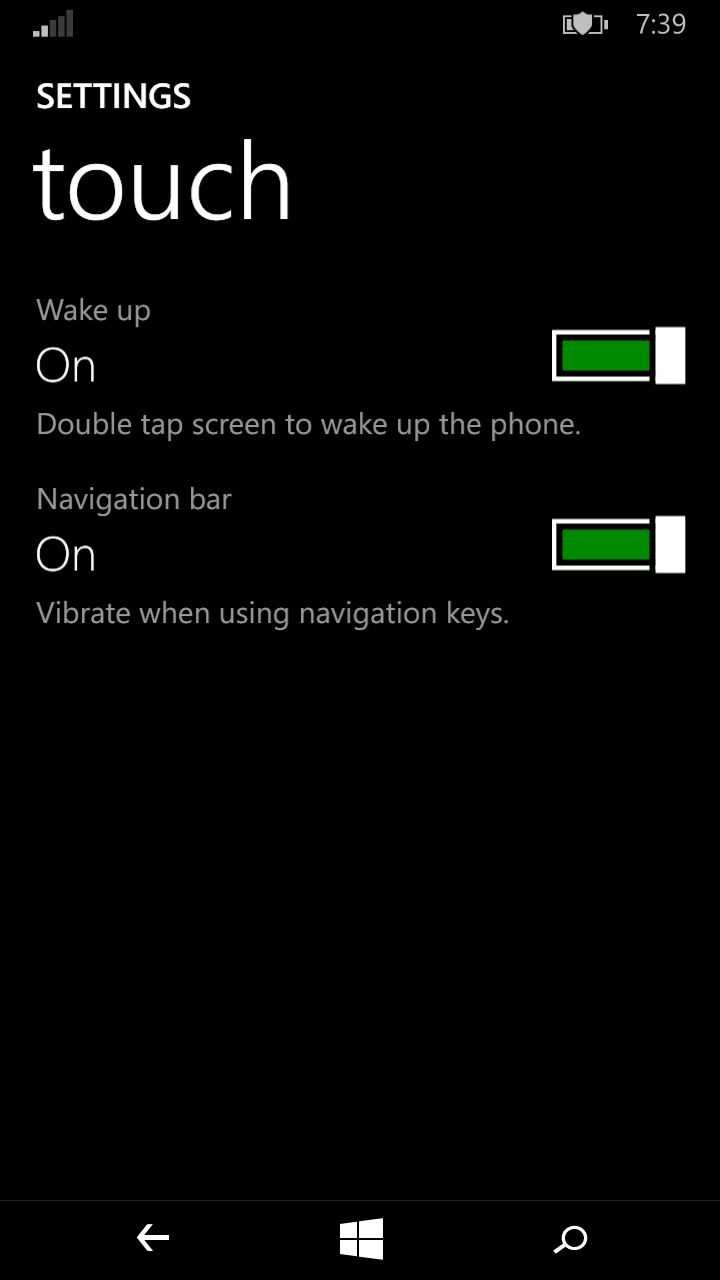Disable the Navigation bar vibration toggle

pyautogui.click(x=619, y=544)
